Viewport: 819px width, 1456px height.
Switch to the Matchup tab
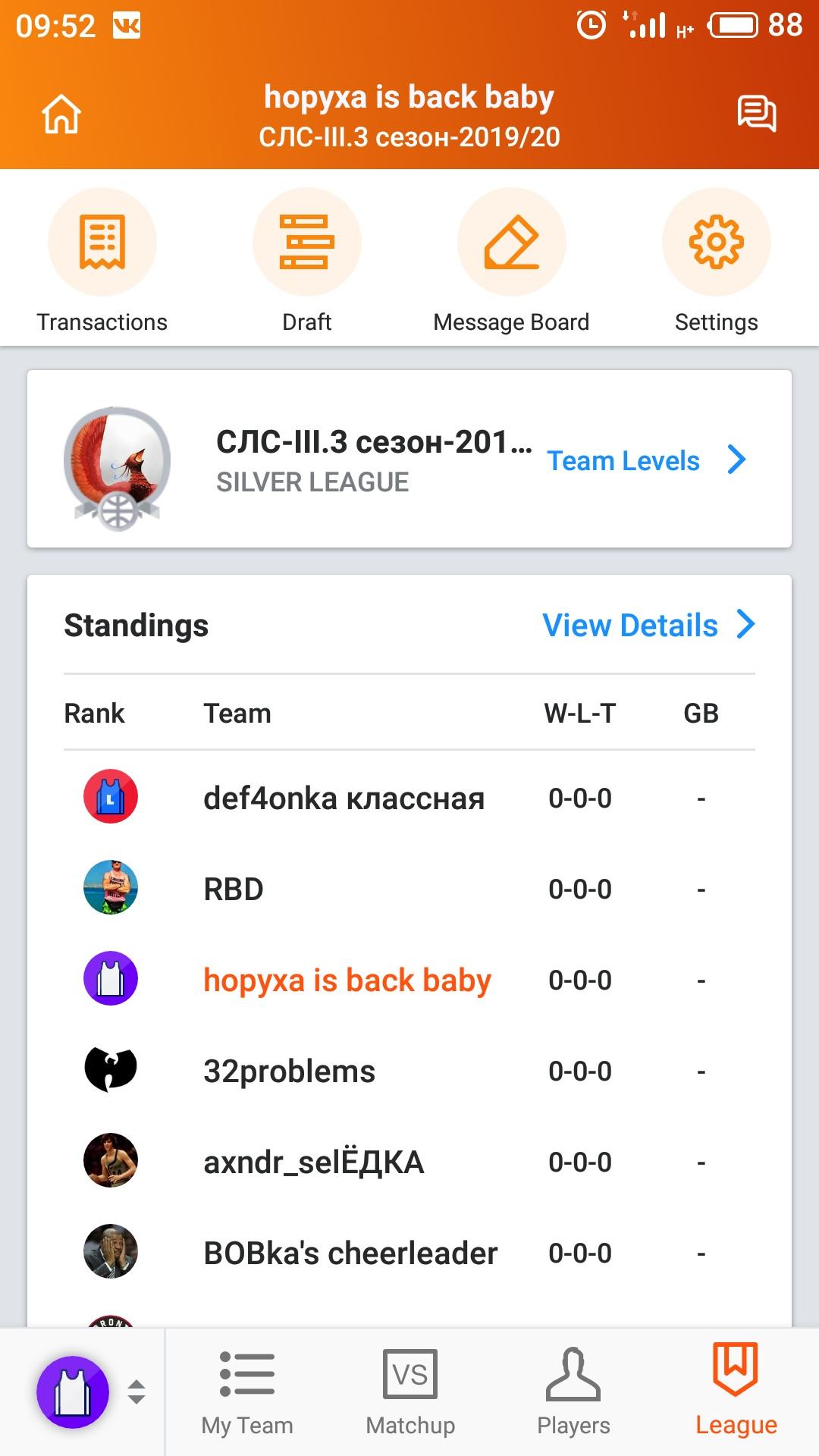point(410,1392)
